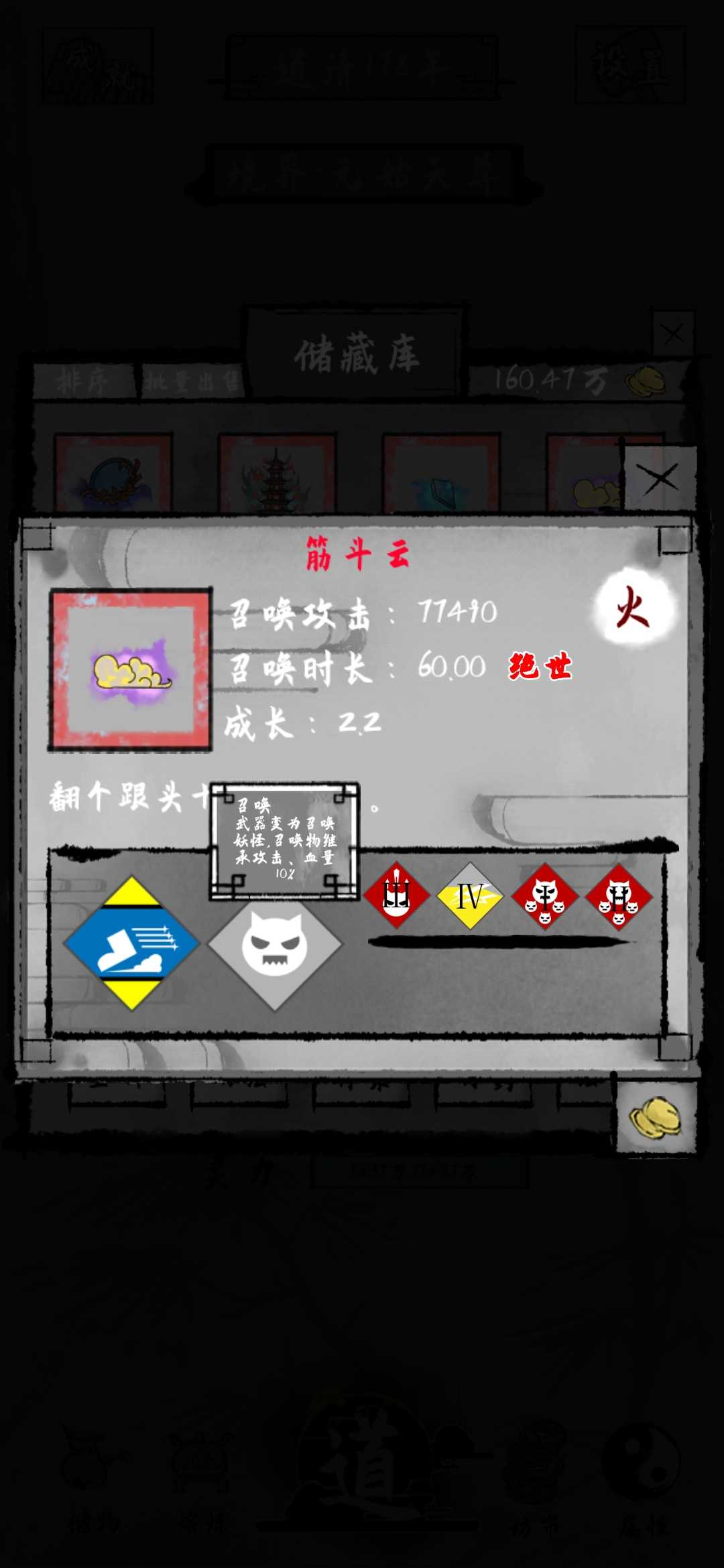This screenshot has width=724, height=1568.
Task: Close the 筋斗云 item detail popup
Action: coord(660,479)
